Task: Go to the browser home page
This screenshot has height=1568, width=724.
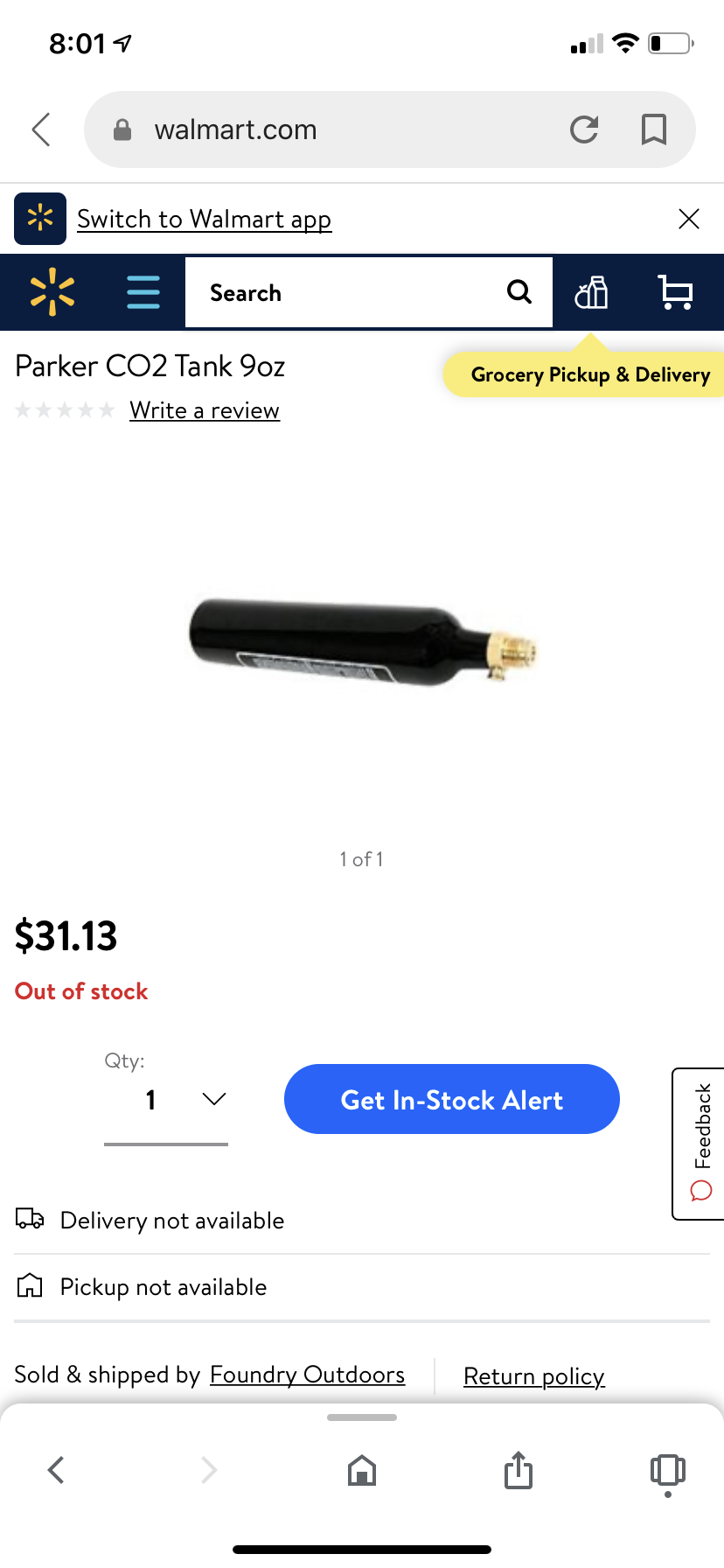Action: 362,1470
